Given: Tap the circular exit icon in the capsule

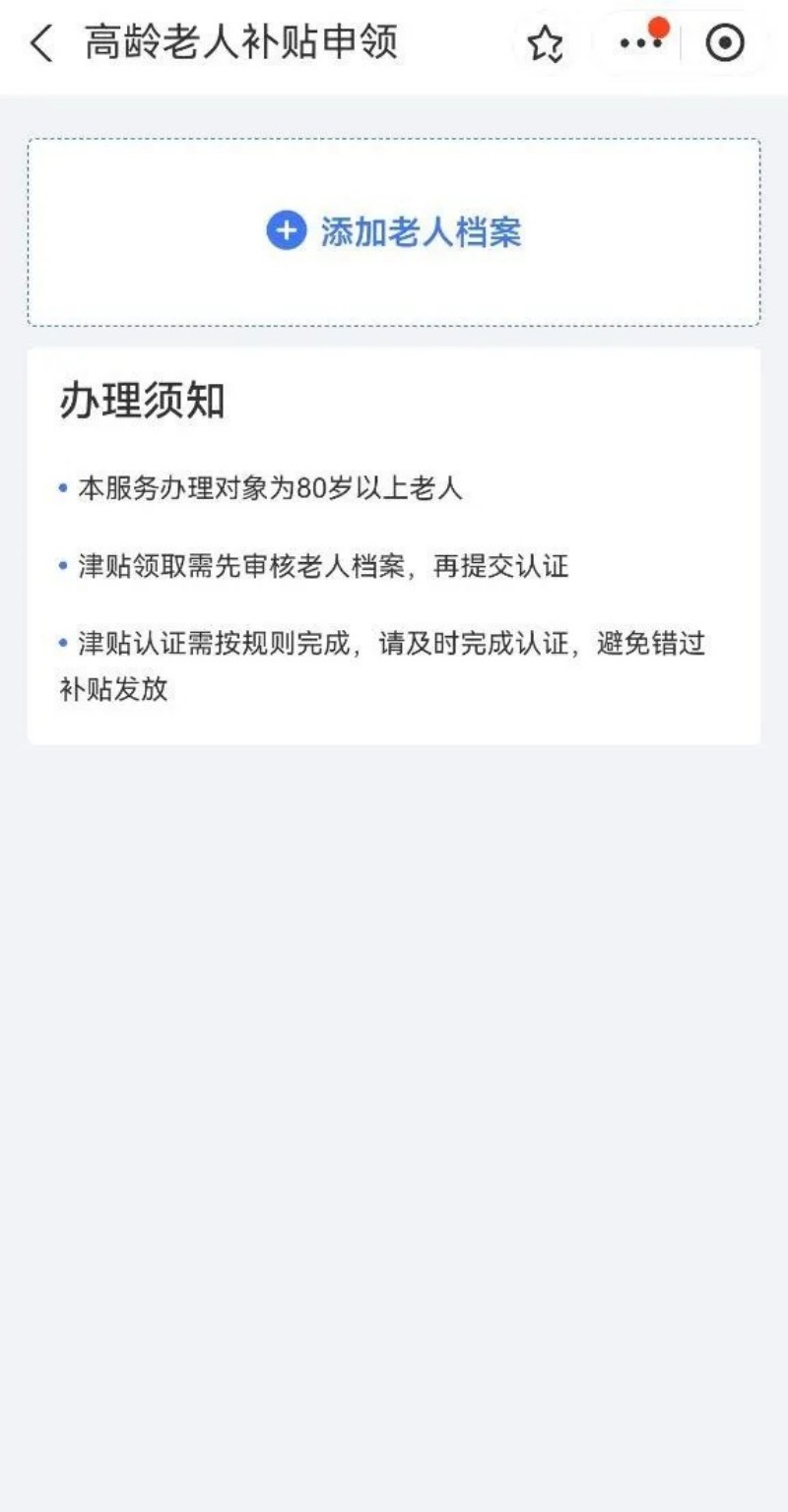Looking at the screenshot, I should pyautogui.click(x=724, y=43).
